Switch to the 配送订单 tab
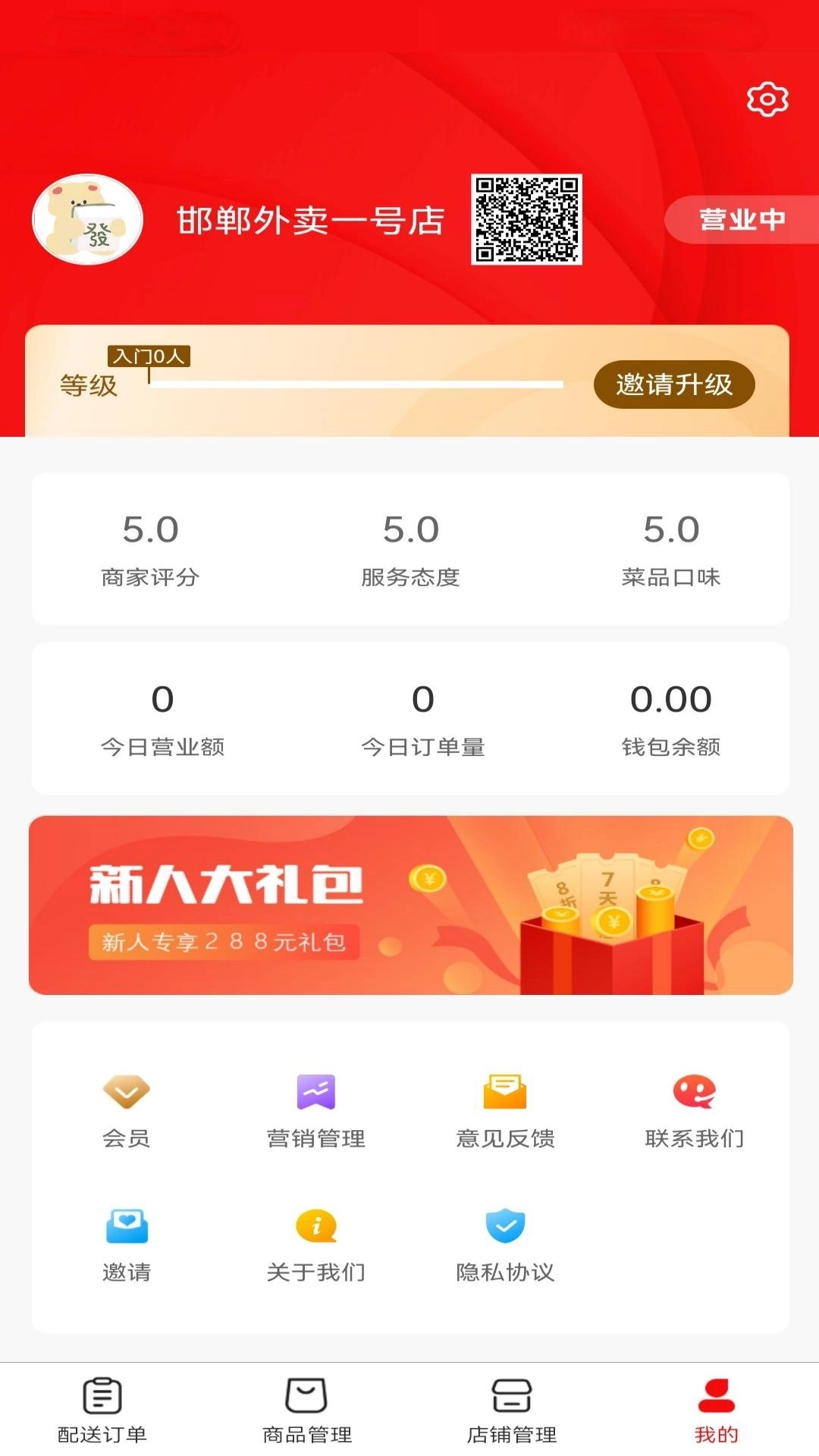This screenshot has height=1456, width=819. [x=102, y=1410]
